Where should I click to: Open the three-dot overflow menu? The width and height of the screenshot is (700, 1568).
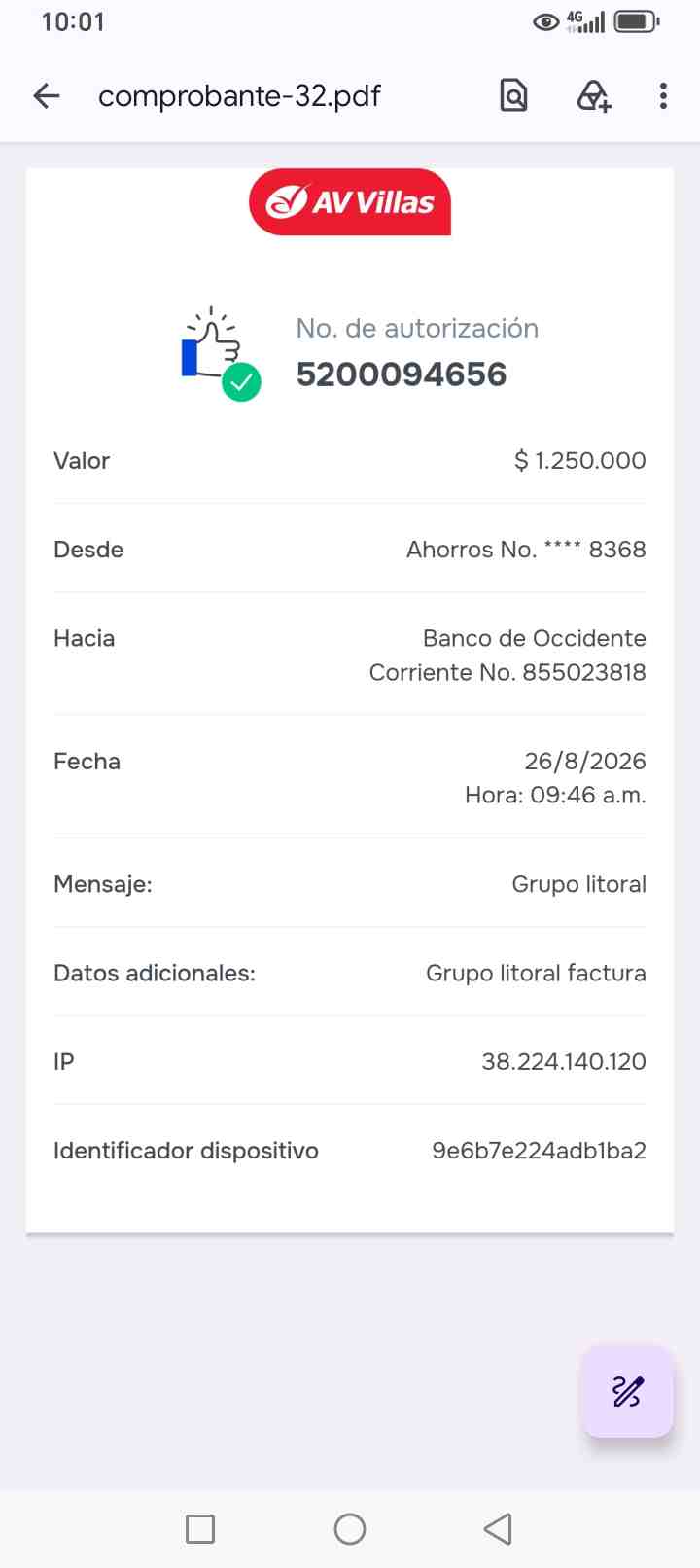tap(663, 95)
